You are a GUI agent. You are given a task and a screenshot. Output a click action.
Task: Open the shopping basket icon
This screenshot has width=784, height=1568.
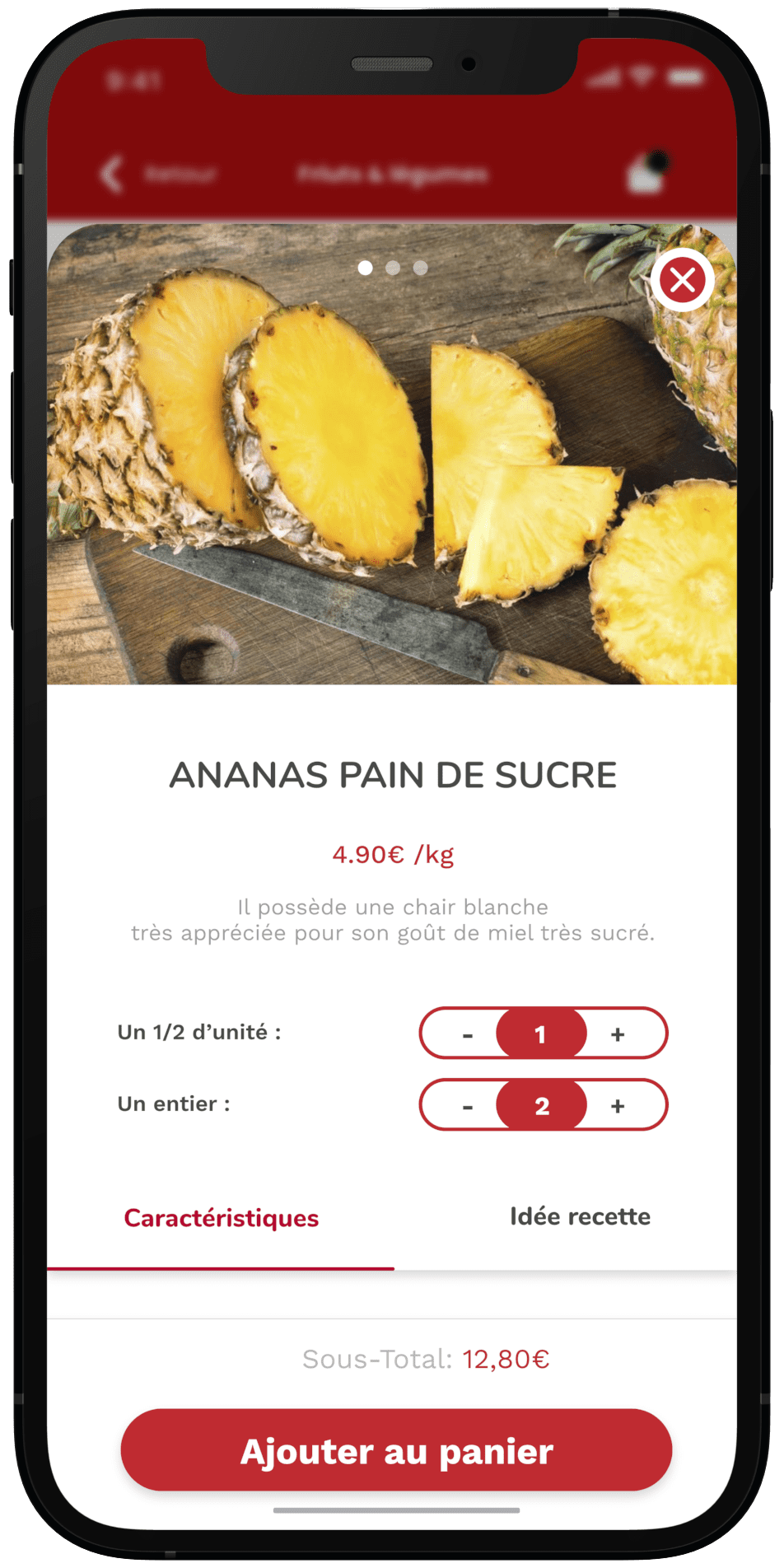pyautogui.click(x=646, y=173)
